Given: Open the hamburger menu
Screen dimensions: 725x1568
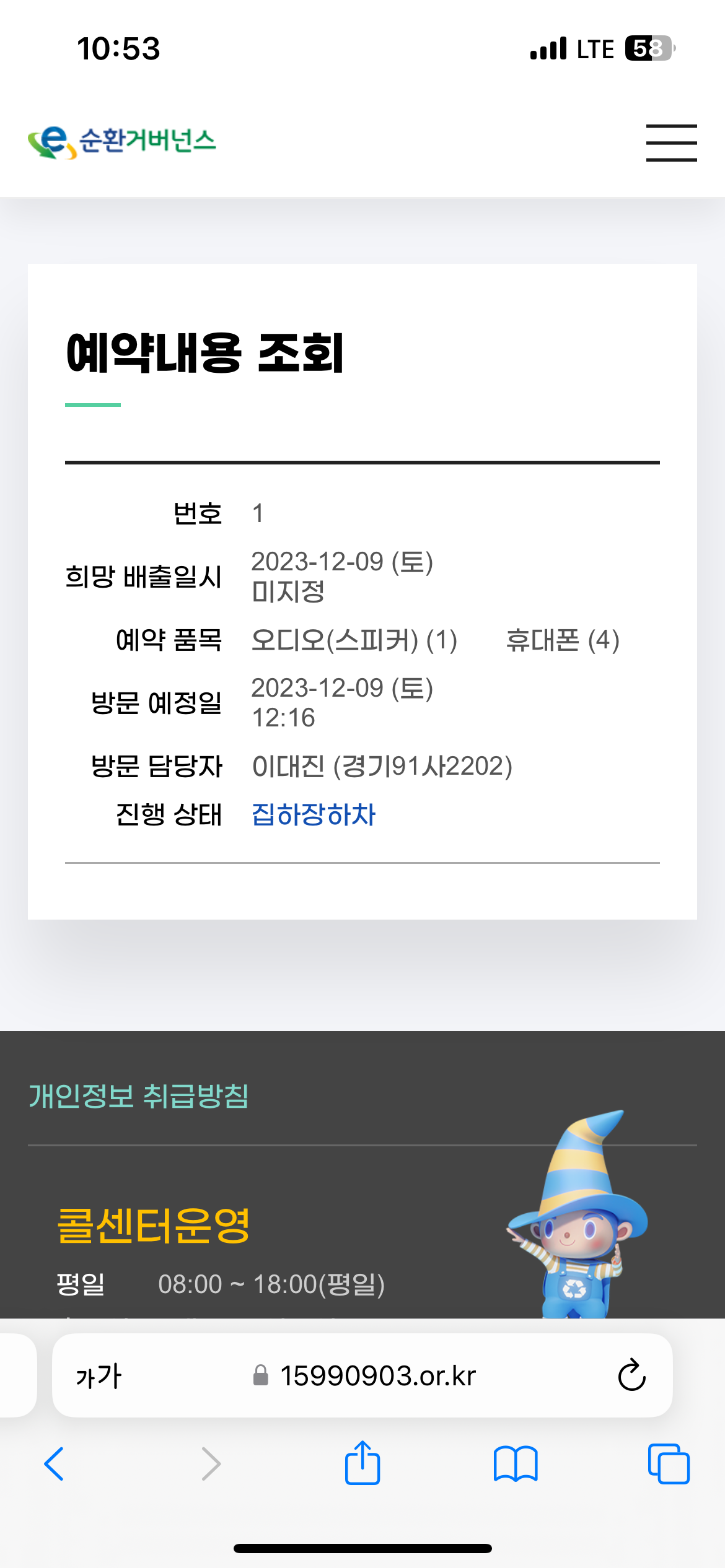Looking at the screenshot, I should [x=671, y=143].
